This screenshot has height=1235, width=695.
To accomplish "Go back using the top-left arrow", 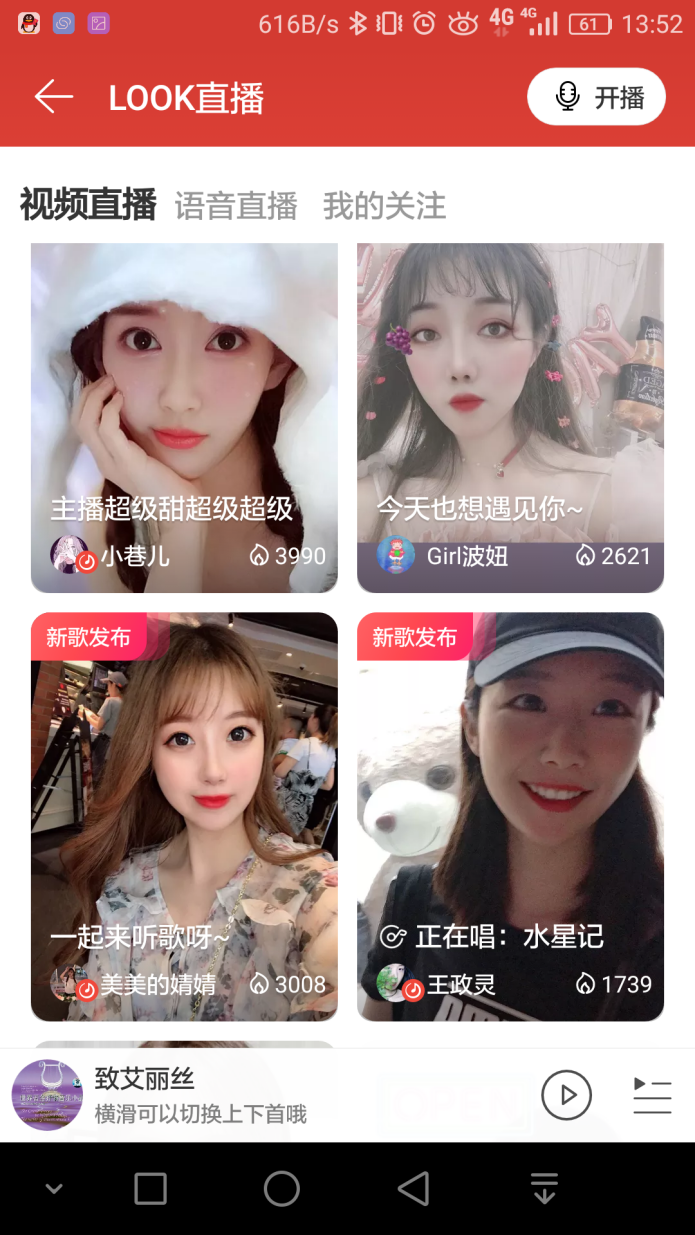I will click(54, 97).
